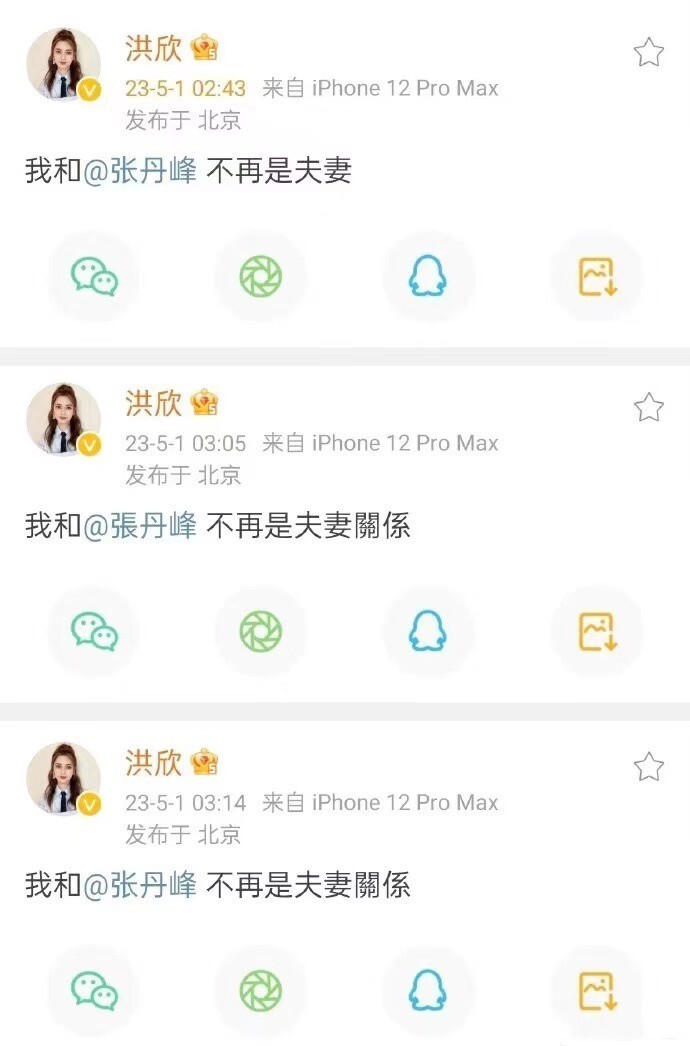Save the 02:43 post as image
Image resolution: width=690 pixels, height=1046 pixels.
pos(597,277)
